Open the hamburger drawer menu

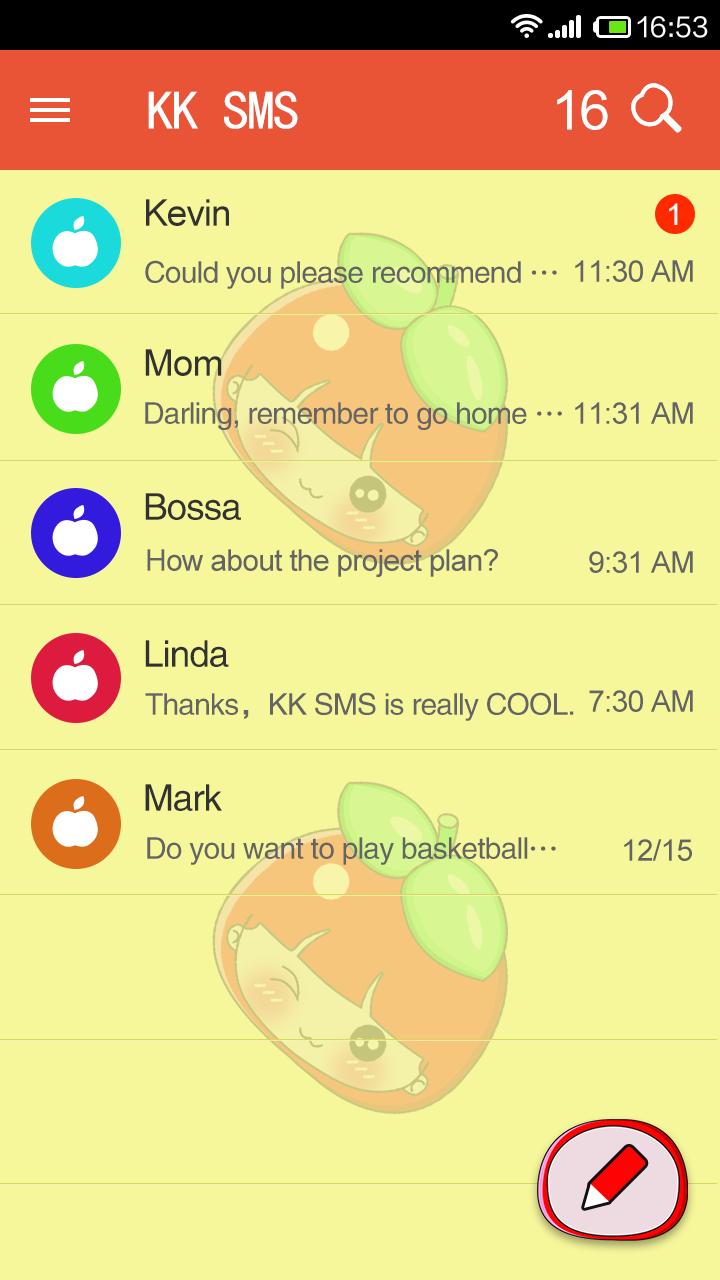(50, 110)
